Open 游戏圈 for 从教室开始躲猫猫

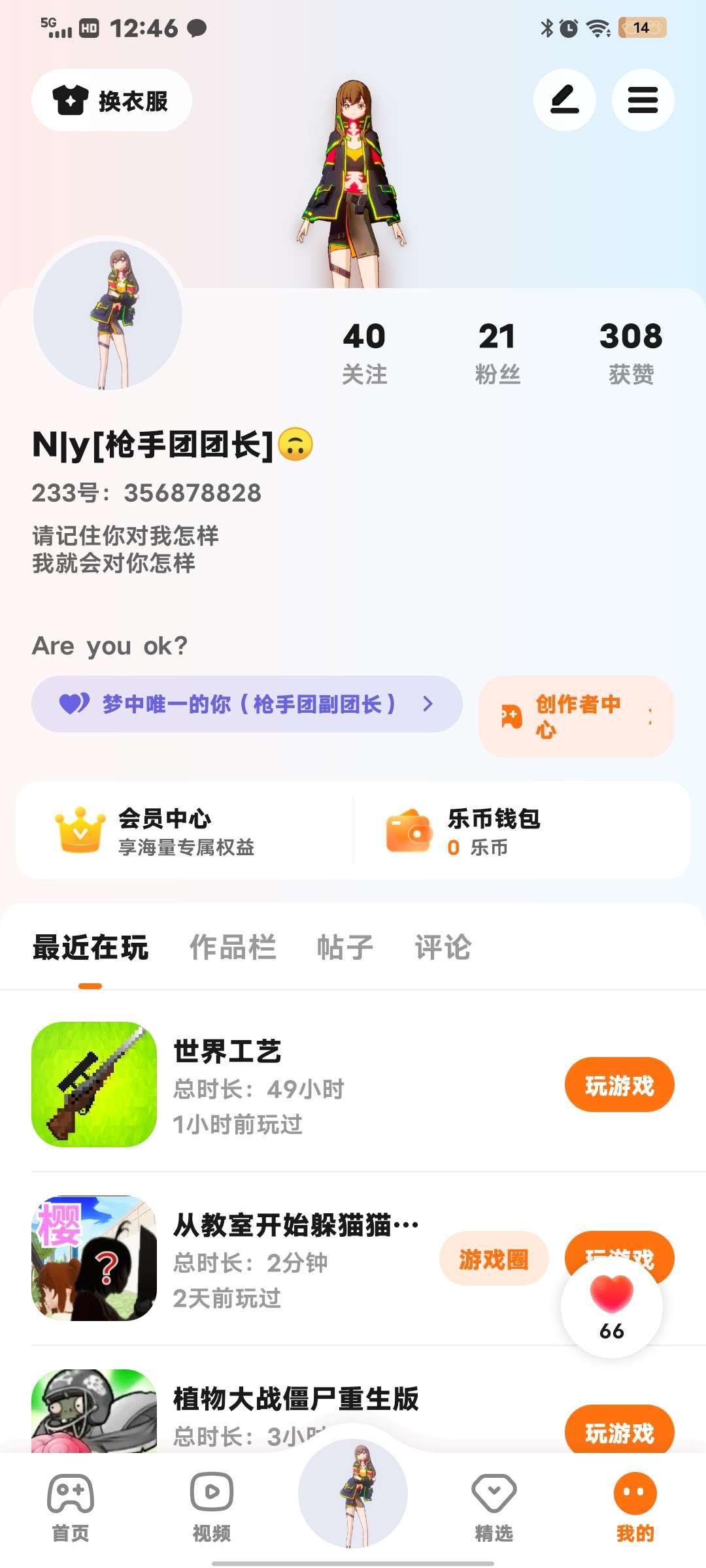click(x=494, y=1259)
